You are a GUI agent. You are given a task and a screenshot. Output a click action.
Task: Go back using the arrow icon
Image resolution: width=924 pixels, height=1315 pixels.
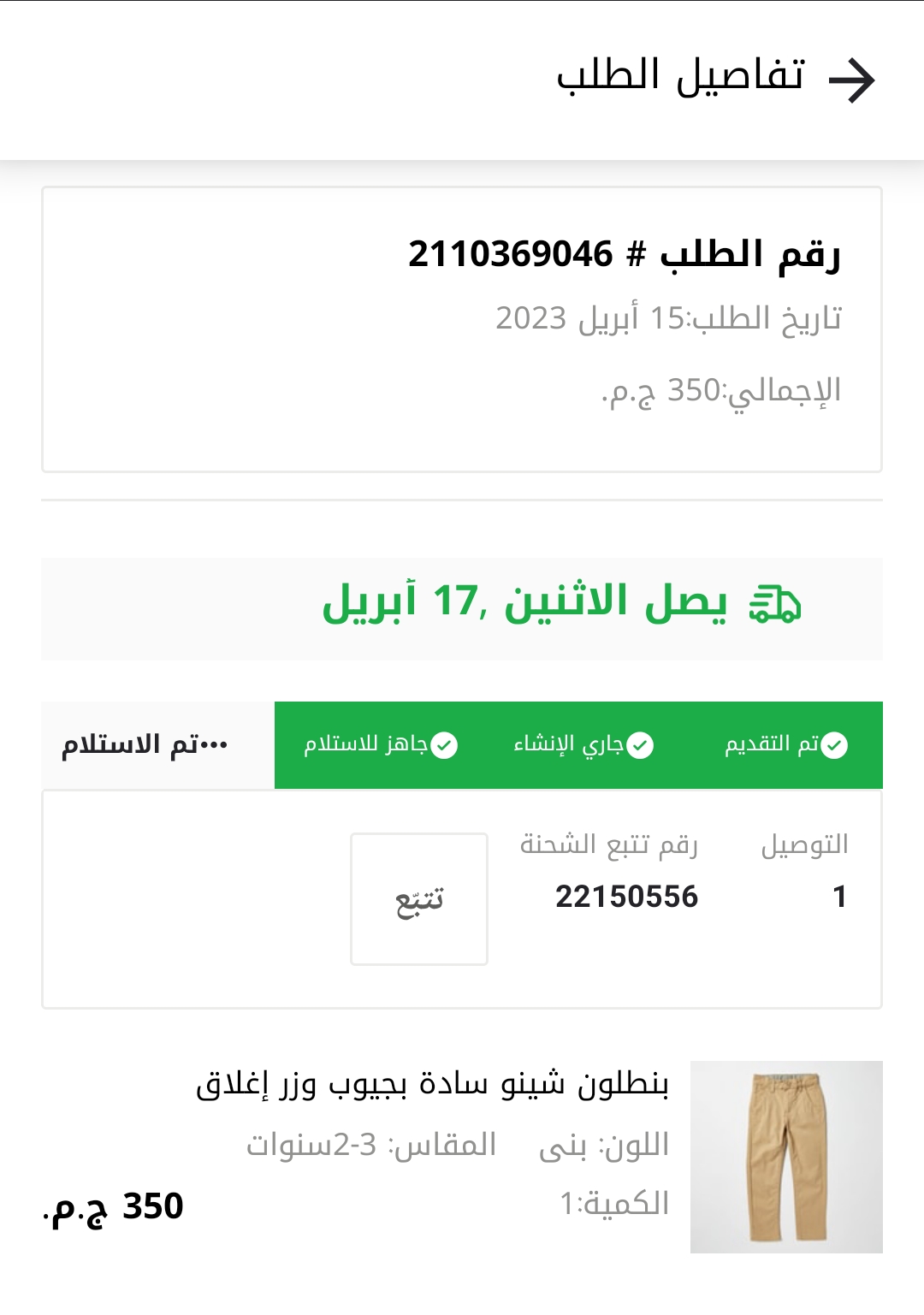pos(852,80)
